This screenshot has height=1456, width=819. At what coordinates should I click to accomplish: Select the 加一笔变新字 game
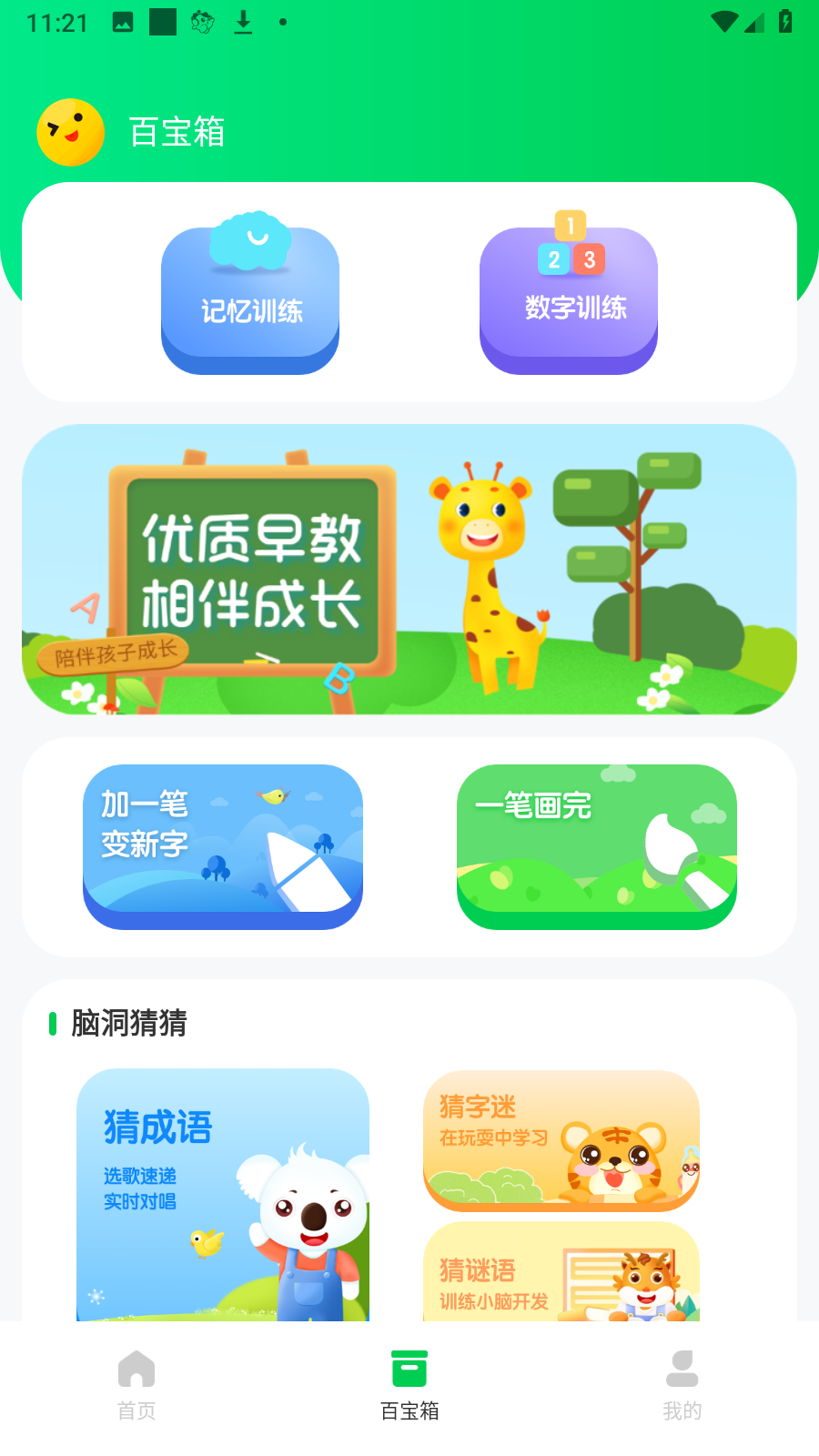click(222, 846)
